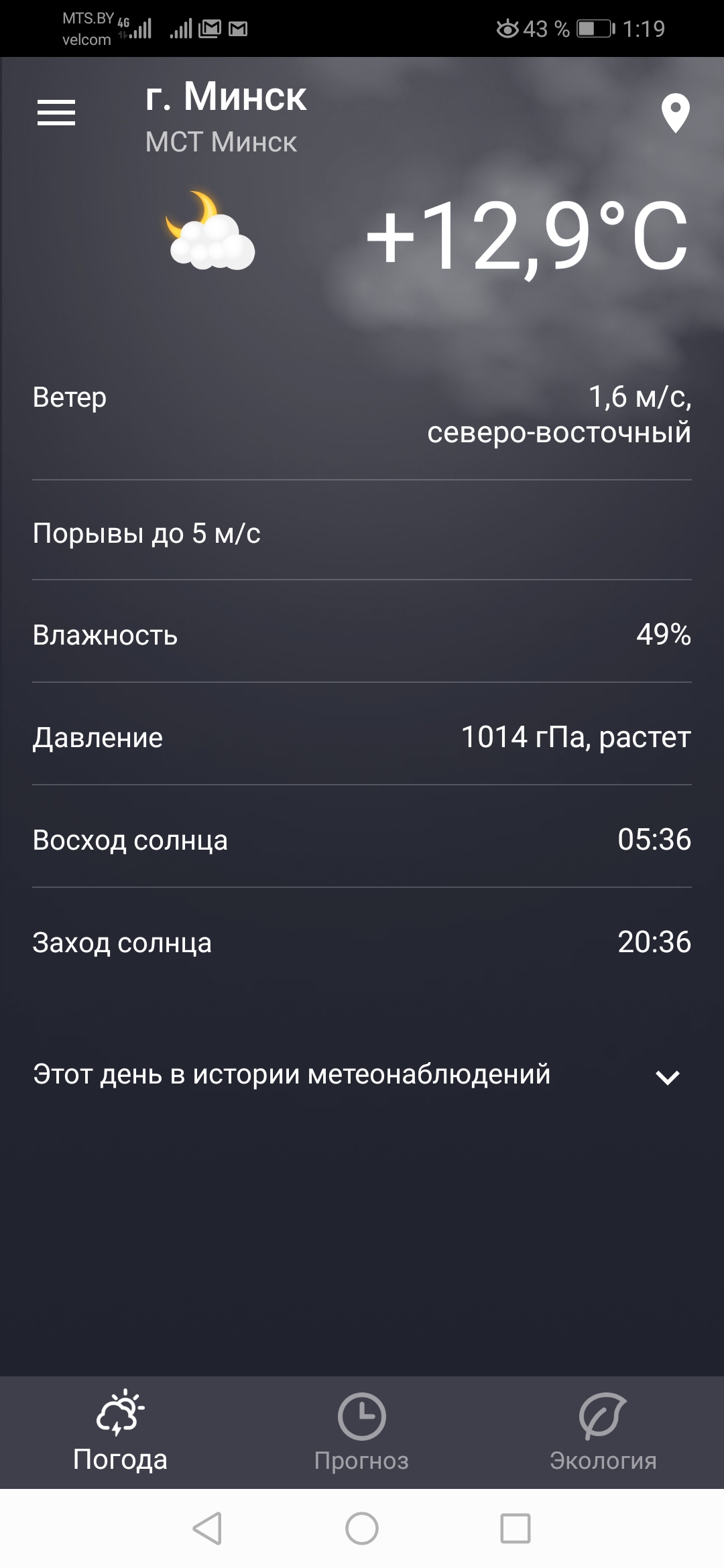The width and height of the screenshot is (724, 1568).
Task: Select the Погода tab
Action: click(120, 1432)
